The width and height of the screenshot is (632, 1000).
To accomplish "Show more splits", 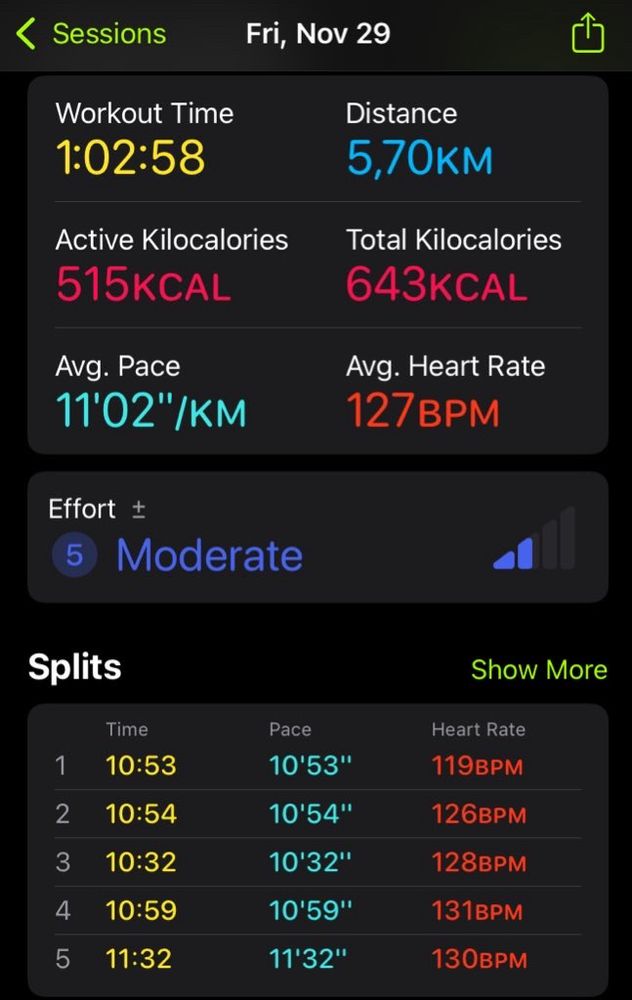I will click(x=539, y=669).
